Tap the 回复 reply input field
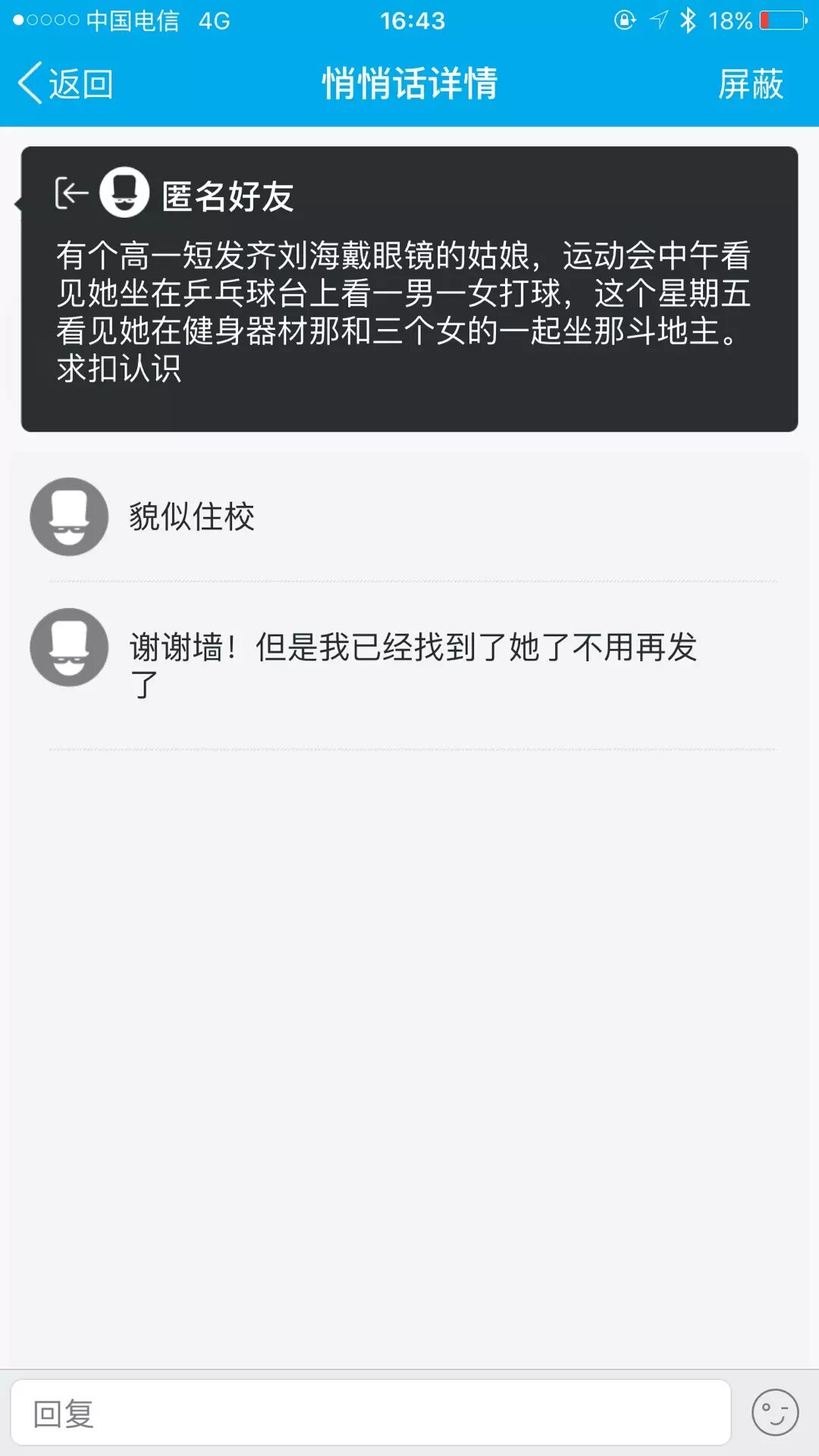The width and height of the screenshot is (819, 1456). tap(370, 1414)
